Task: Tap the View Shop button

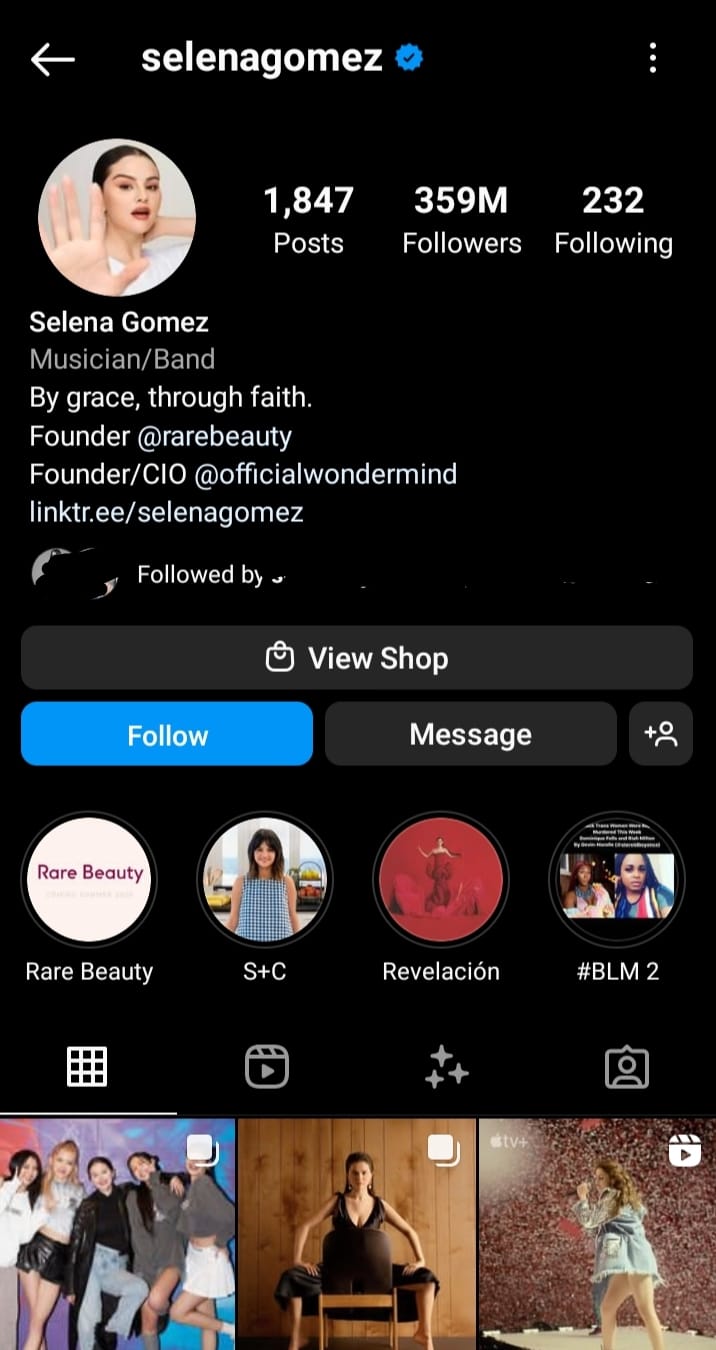Action: pyautogui.click(x=357, y=658)
